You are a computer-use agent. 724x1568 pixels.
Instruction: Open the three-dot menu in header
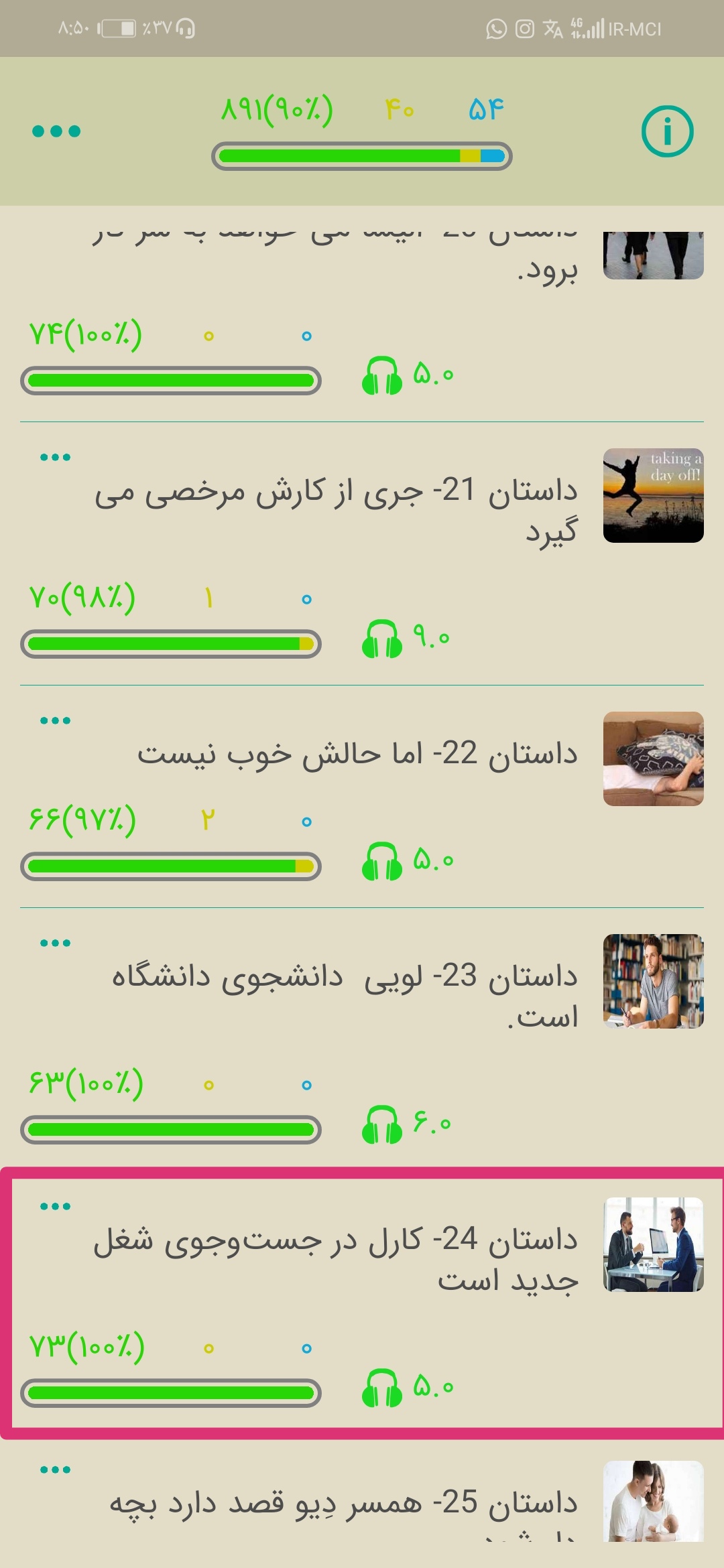[x=56, y=131]
